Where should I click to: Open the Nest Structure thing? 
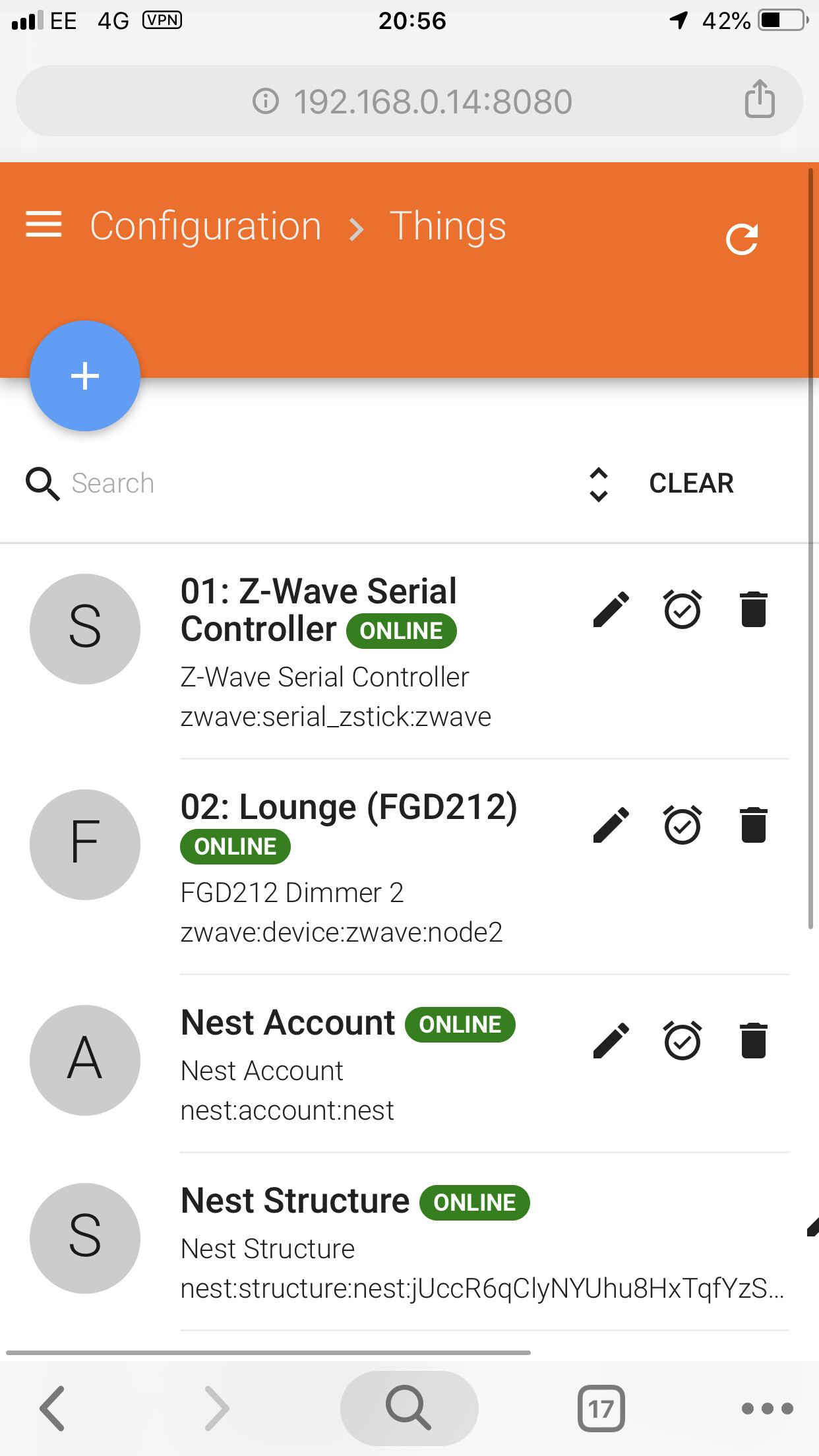coord(295,1201)
